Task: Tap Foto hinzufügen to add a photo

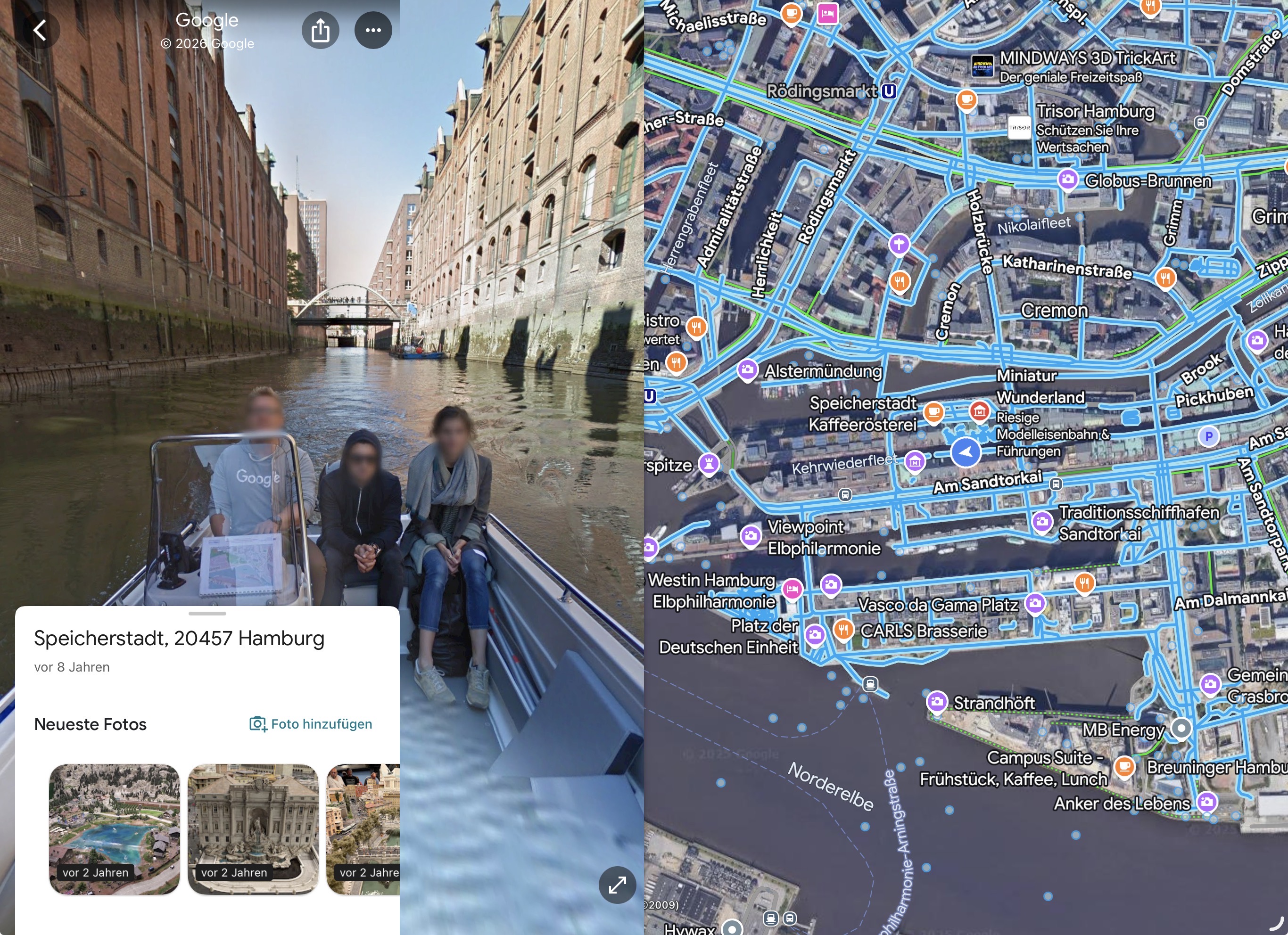Action: point(311,724)
